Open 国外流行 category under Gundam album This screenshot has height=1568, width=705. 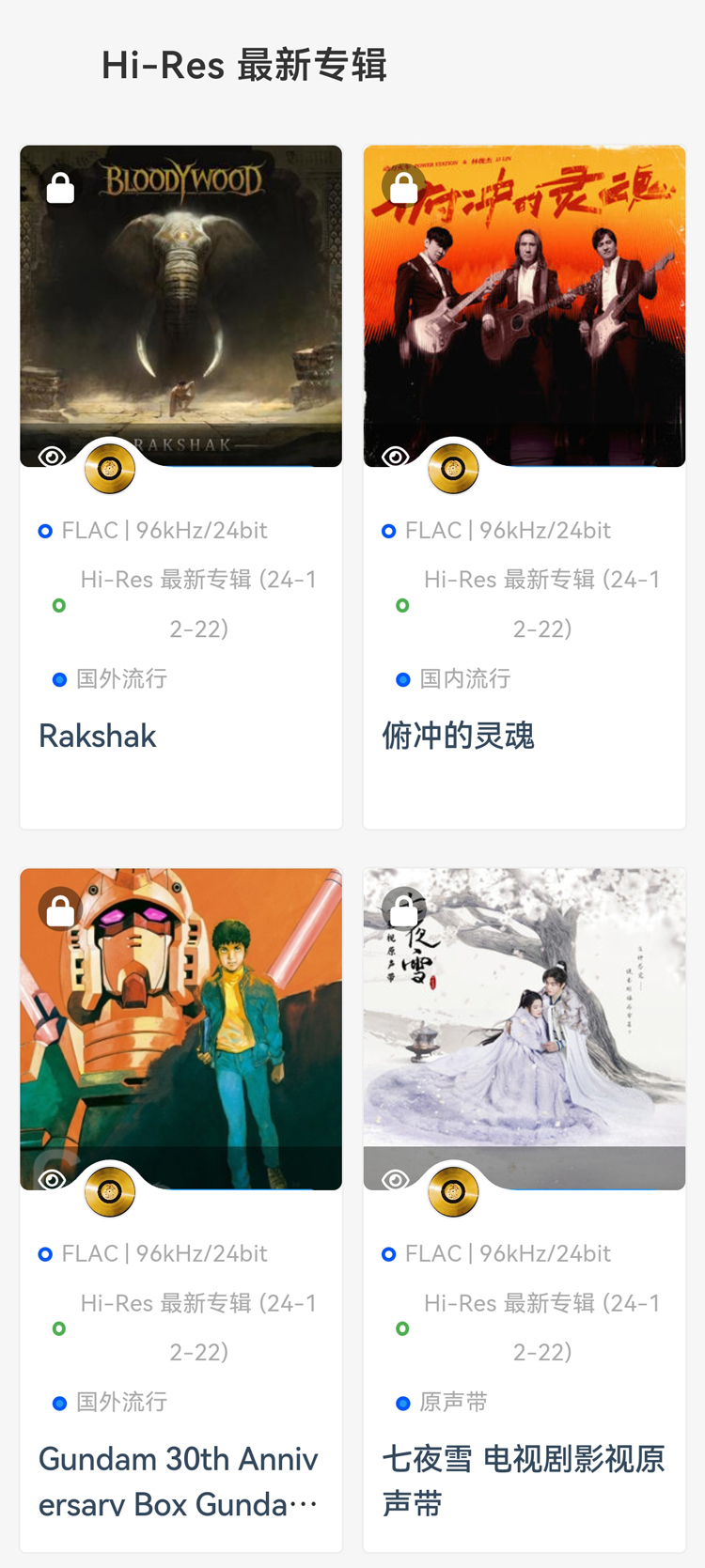[x=121, y=1402]
